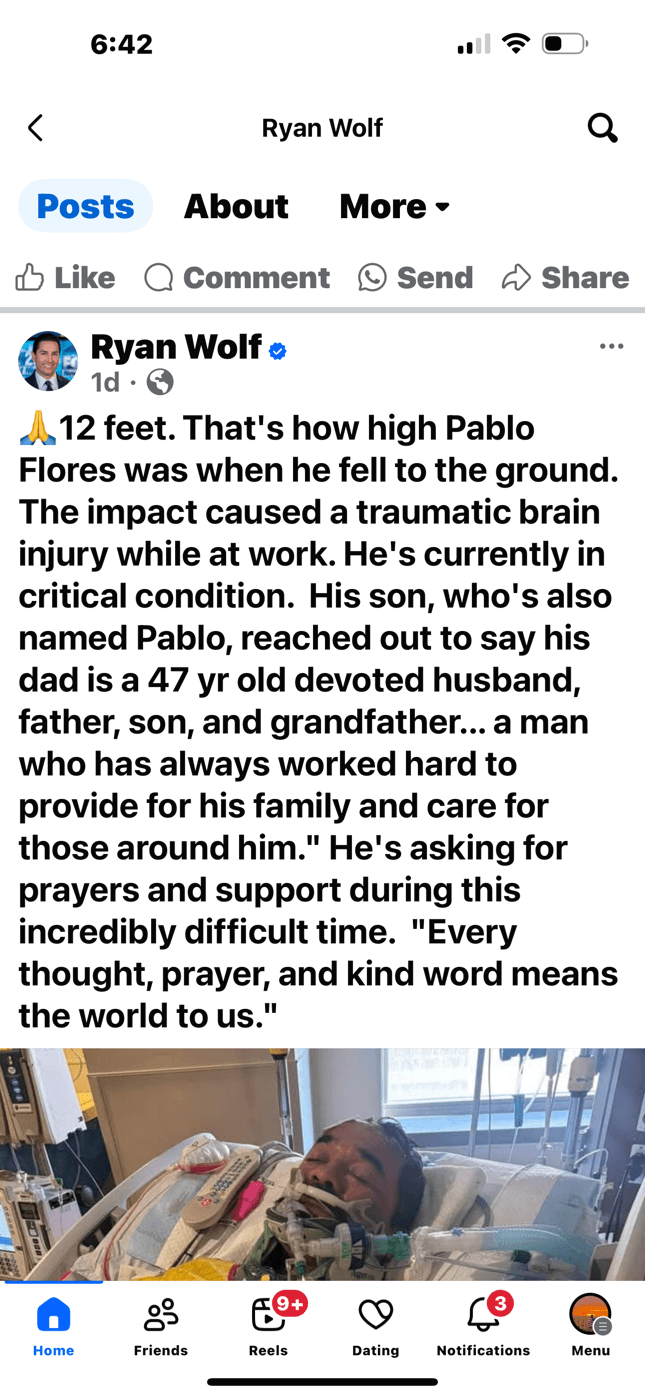The height and width of the screenshot is (1398, 645).
Task: Like the post above
Action: tap(66, 278)
